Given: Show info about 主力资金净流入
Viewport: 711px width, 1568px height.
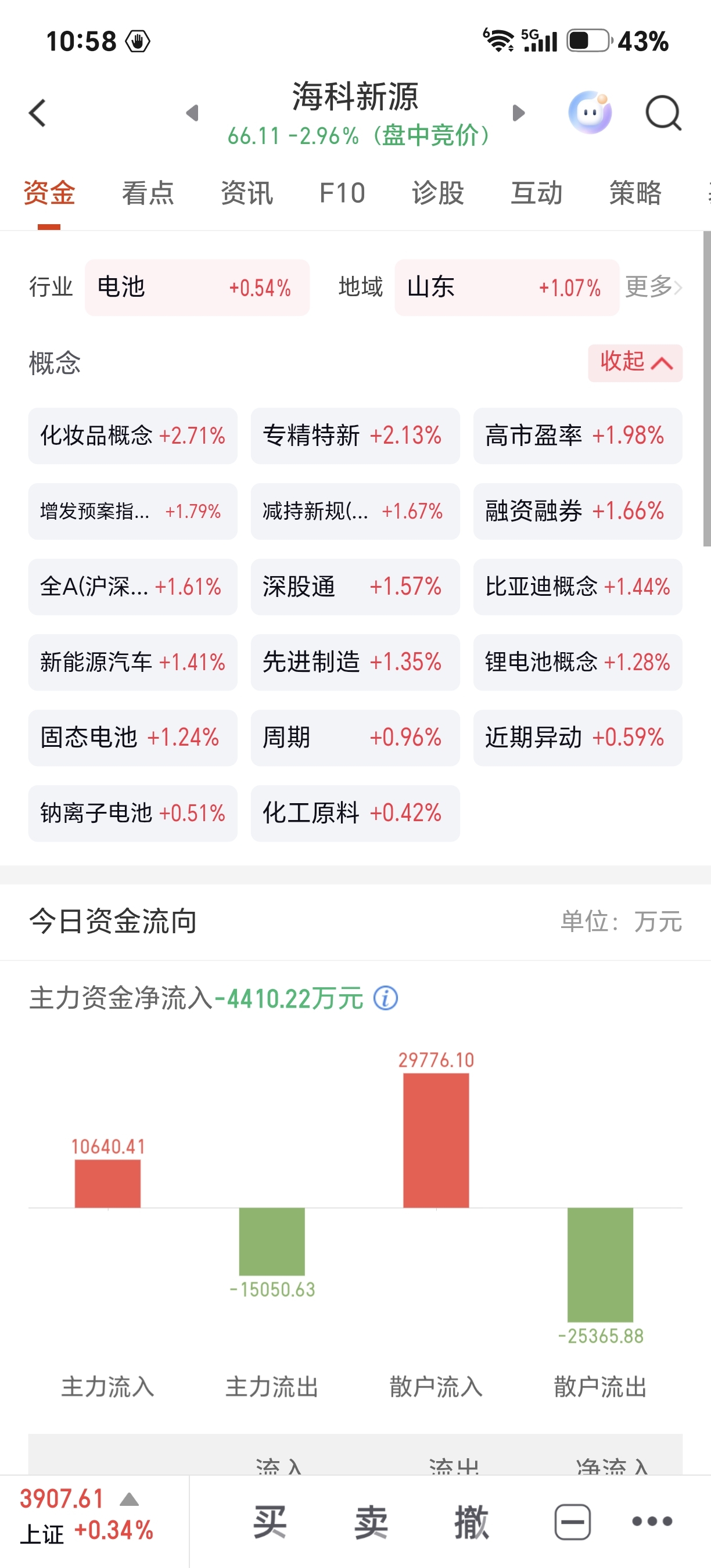Looking at the screenshot, I should coord(386,998).
